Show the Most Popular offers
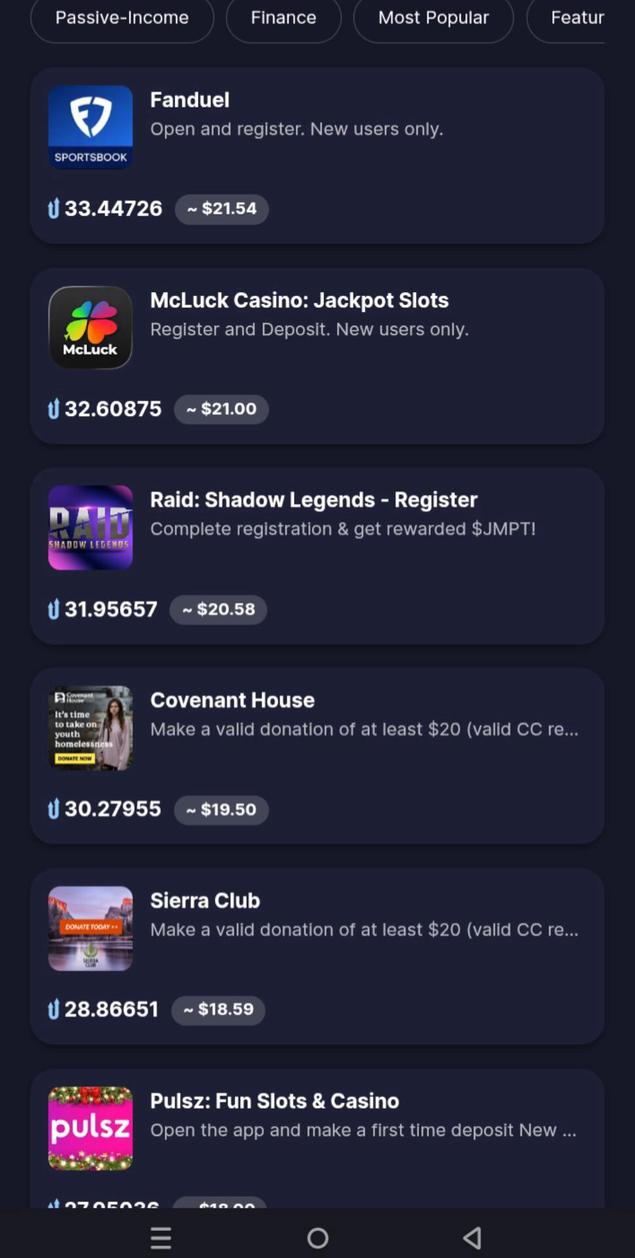 433,18
